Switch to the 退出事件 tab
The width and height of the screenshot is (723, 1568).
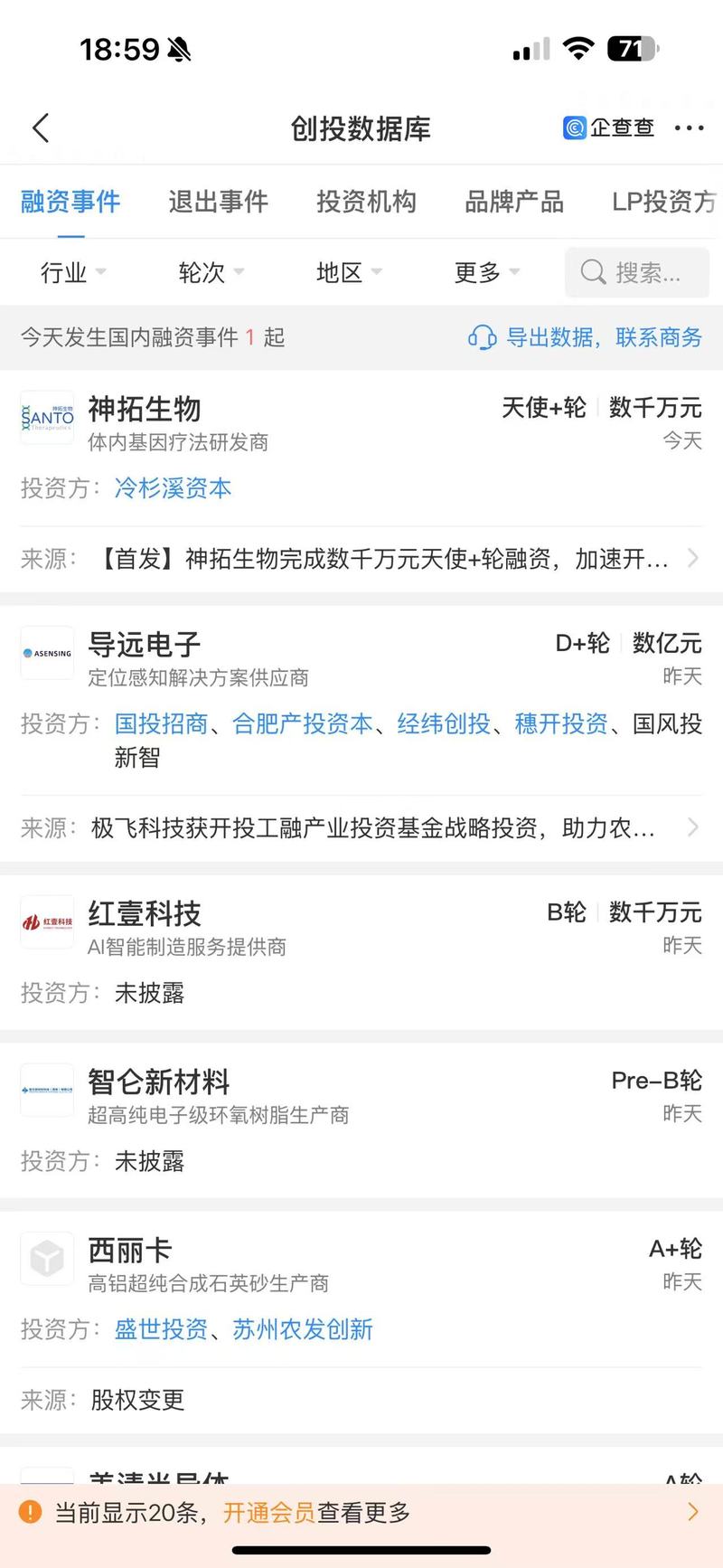pos(218,202)
